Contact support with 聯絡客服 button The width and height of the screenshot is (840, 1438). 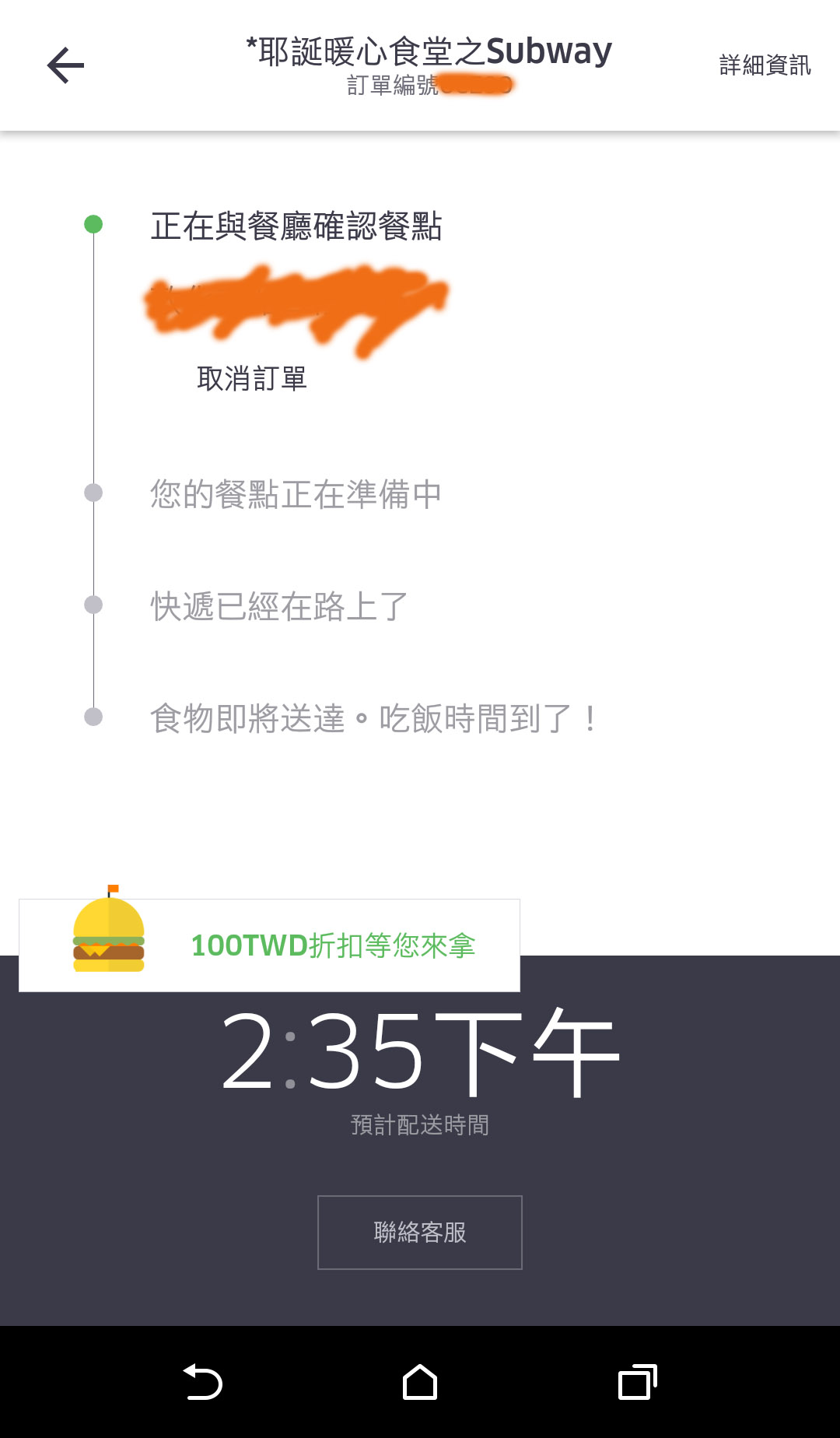tap(420, 1233)
